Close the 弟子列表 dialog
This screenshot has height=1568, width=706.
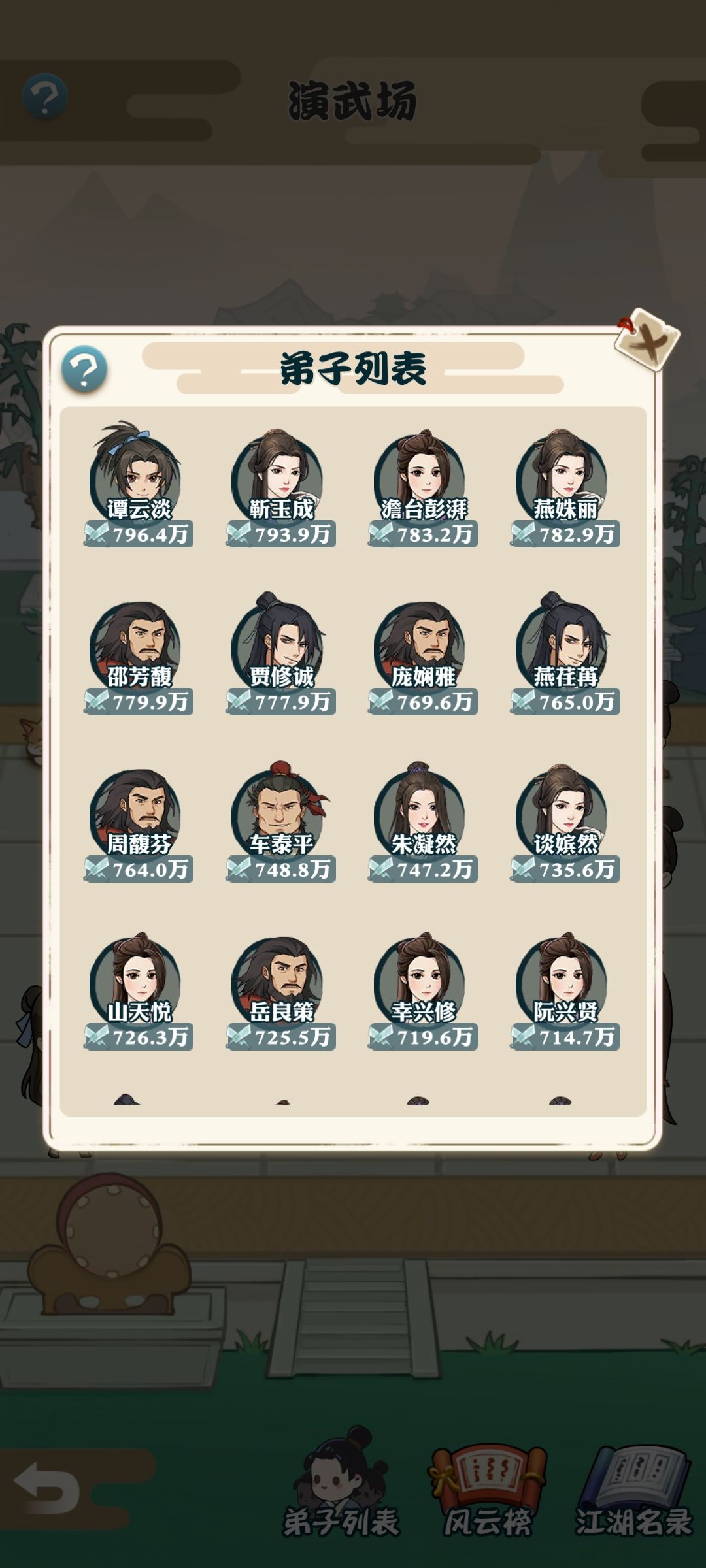(647, 340)
